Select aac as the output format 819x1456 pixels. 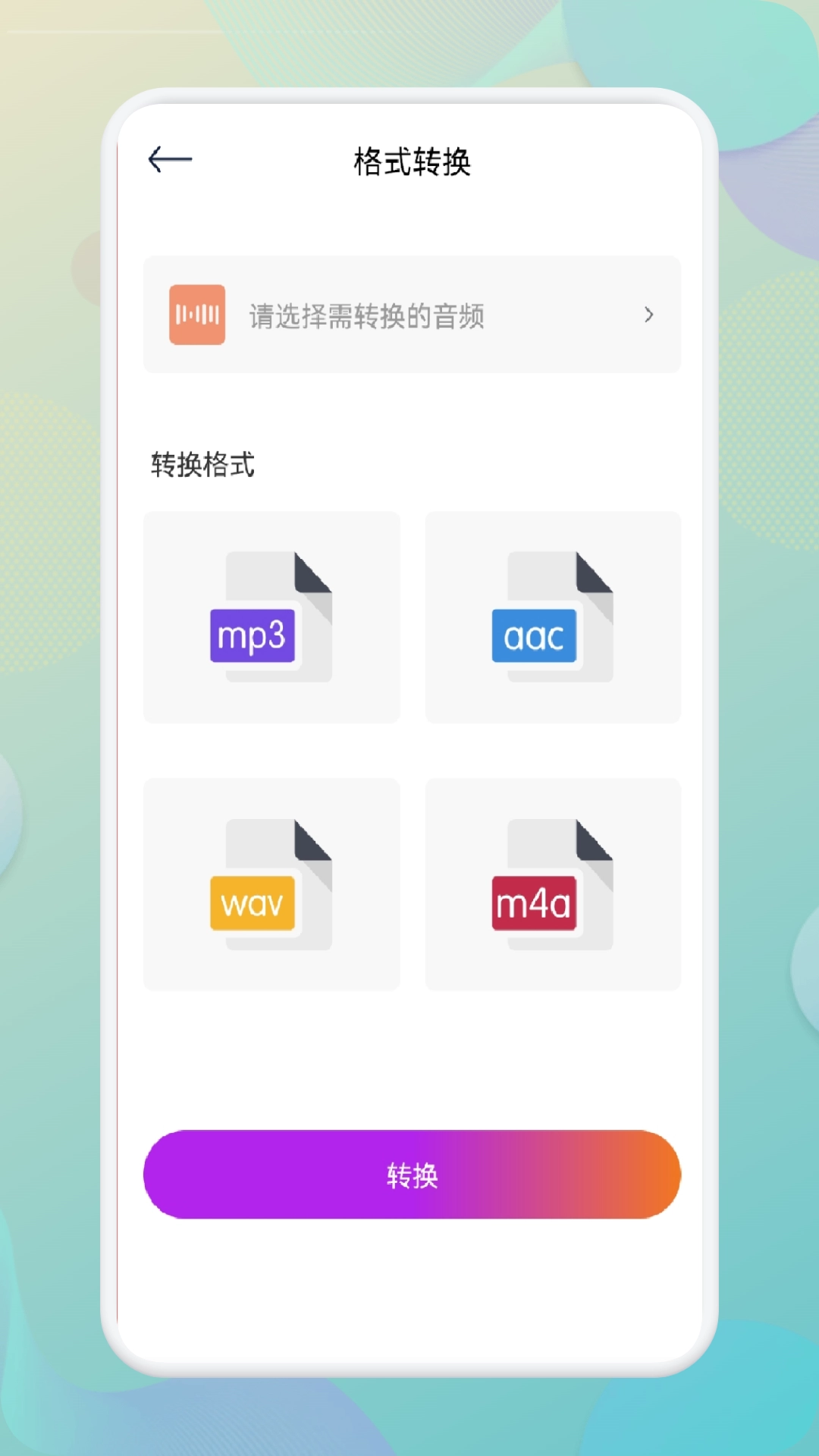552,616
